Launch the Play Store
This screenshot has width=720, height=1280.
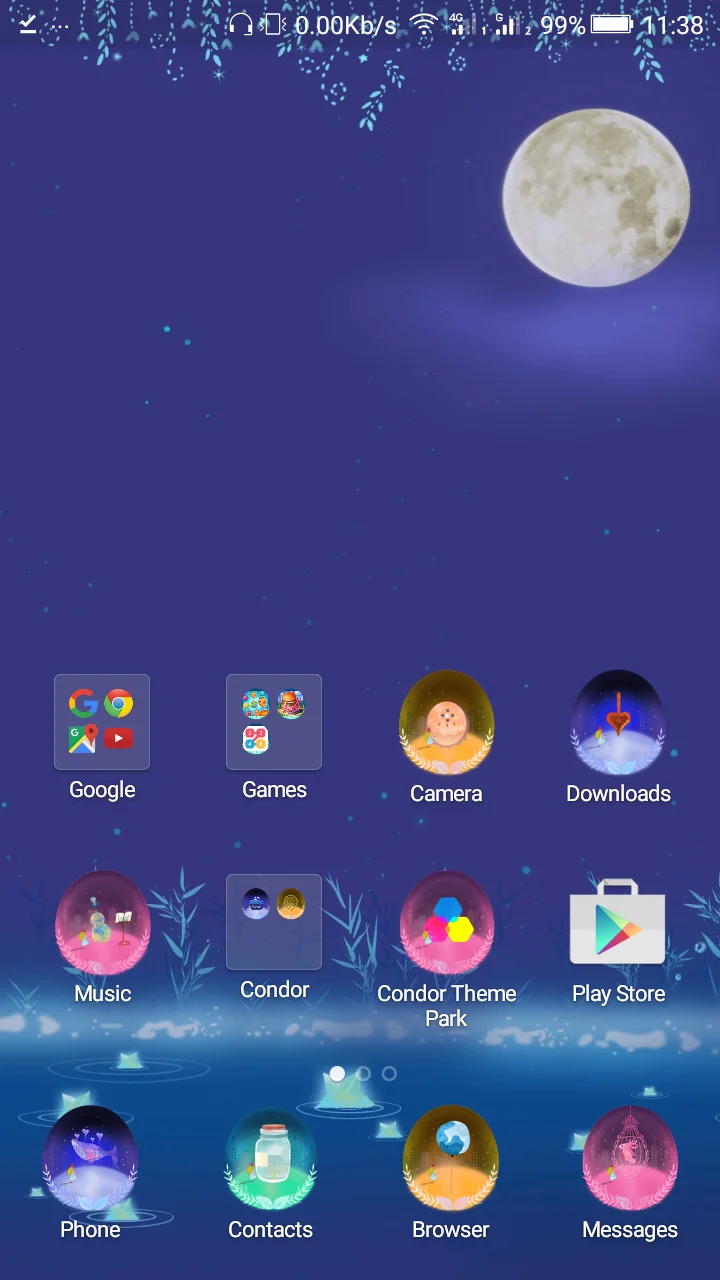[618, 923]
